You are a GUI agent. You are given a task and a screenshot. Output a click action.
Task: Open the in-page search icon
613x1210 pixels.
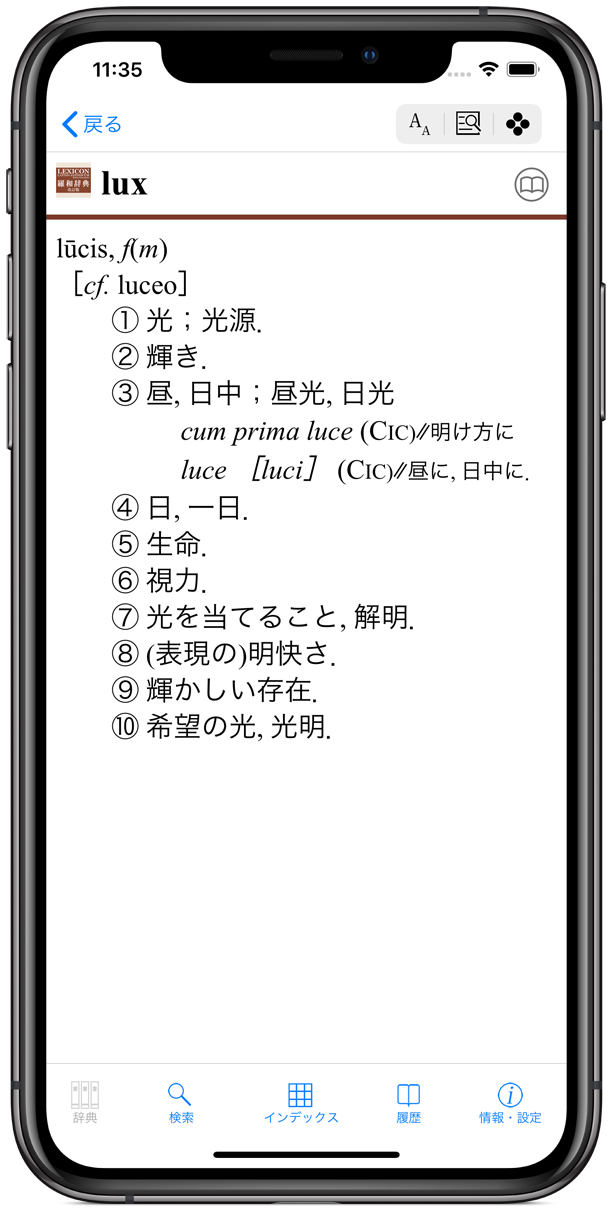468,124
